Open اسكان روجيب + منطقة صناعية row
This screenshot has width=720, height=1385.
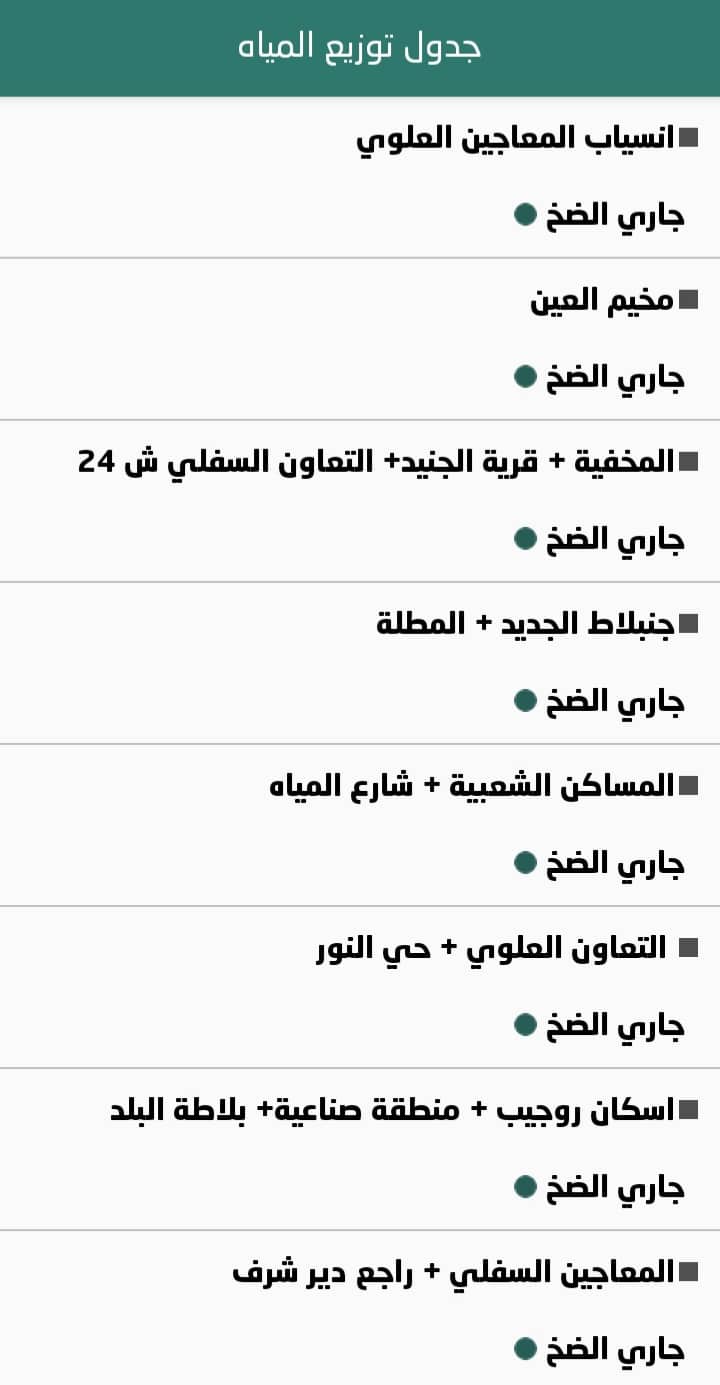point(392,1110)
